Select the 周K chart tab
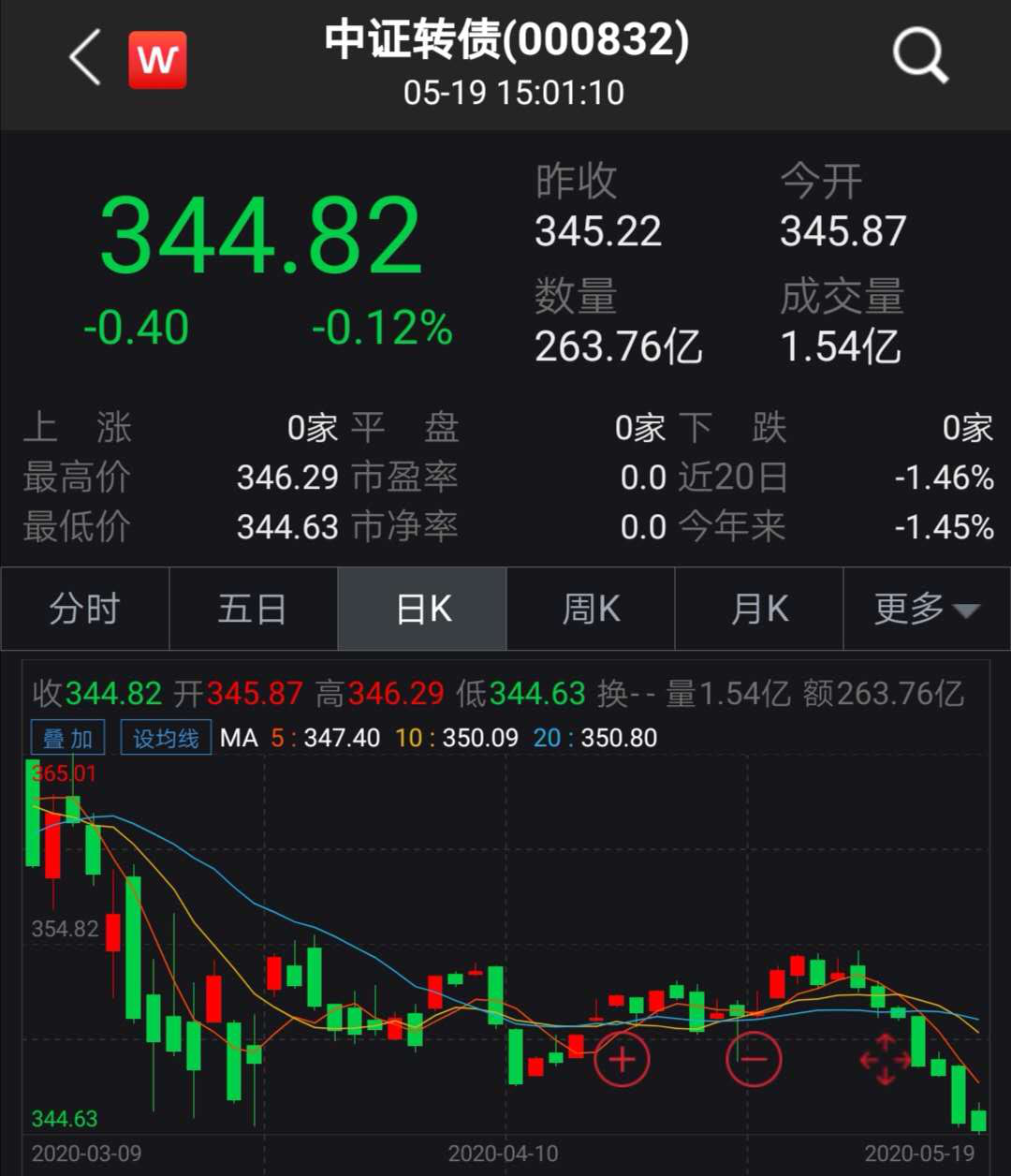Image resolution: width=1011 pixels, height=1176 pixels. tap(591, 610)
